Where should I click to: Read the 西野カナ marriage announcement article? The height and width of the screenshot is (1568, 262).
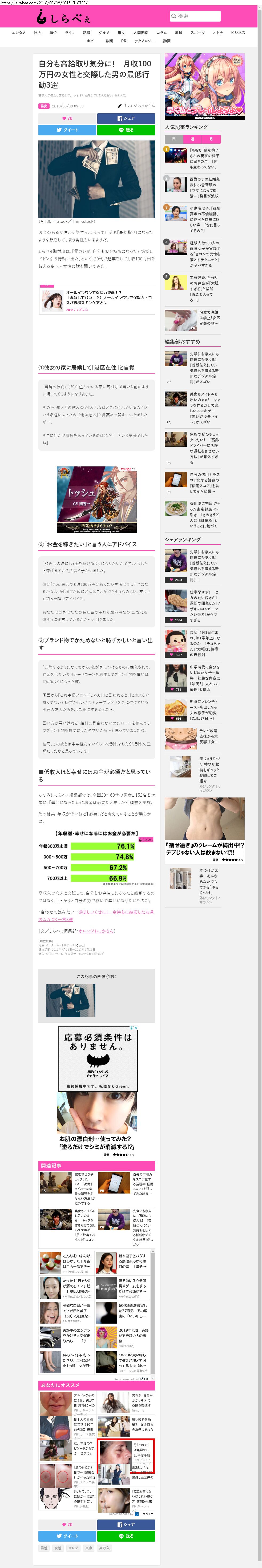tap(204, 187)
